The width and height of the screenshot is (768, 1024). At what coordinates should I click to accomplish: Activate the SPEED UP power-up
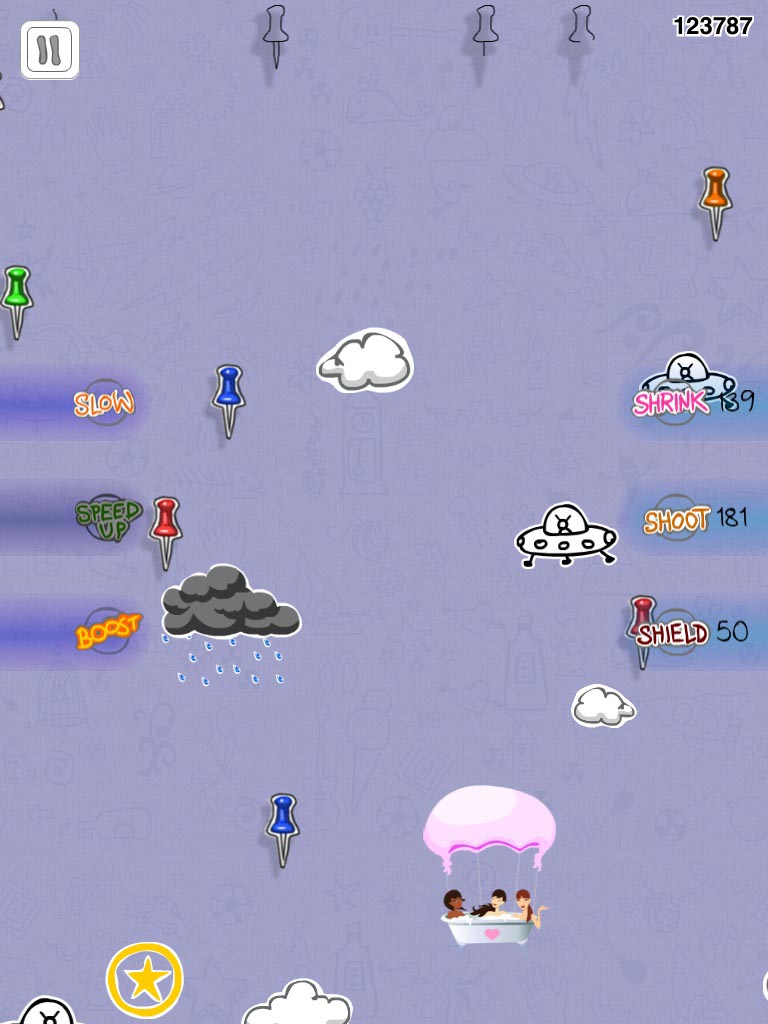tap(108, 518)
